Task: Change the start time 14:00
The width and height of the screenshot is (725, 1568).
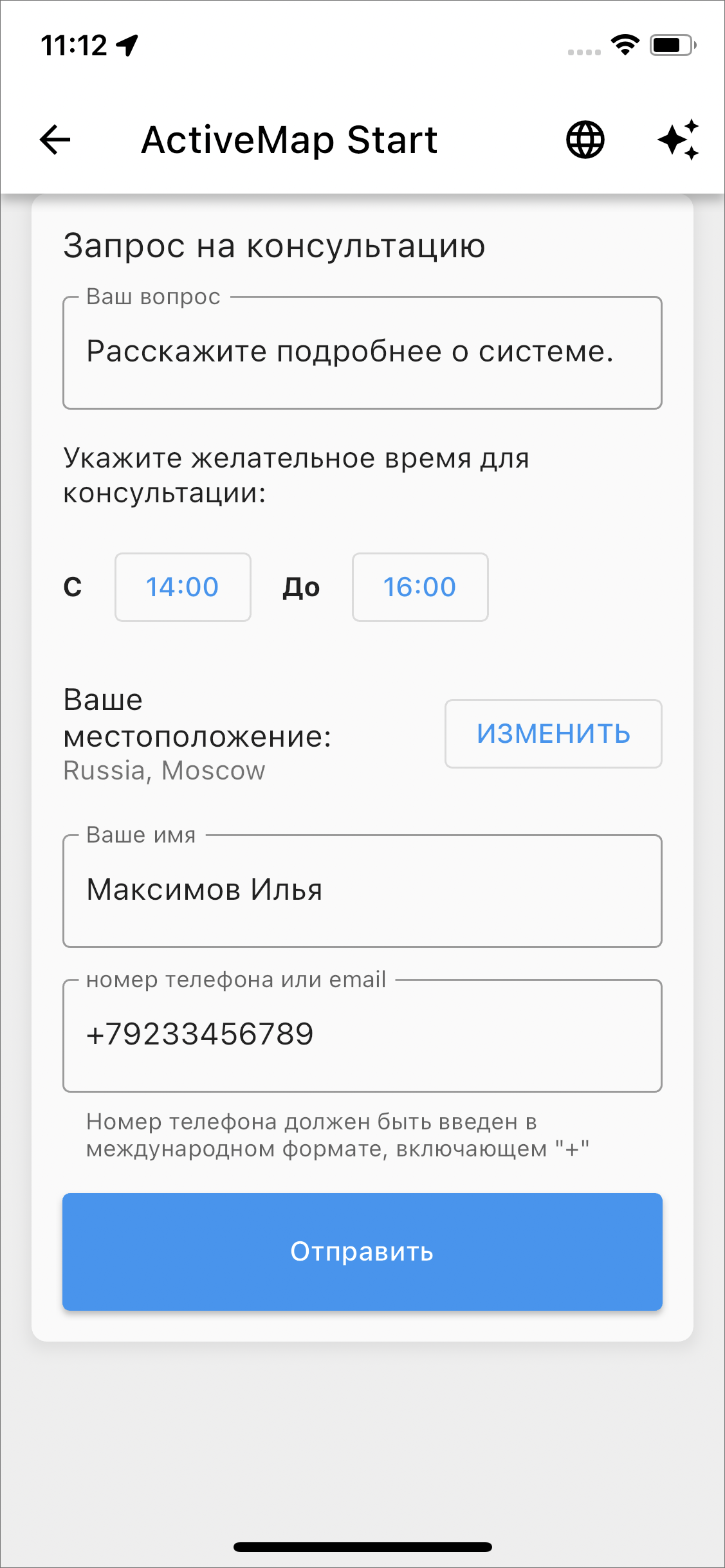Action: tap(183, 587)
